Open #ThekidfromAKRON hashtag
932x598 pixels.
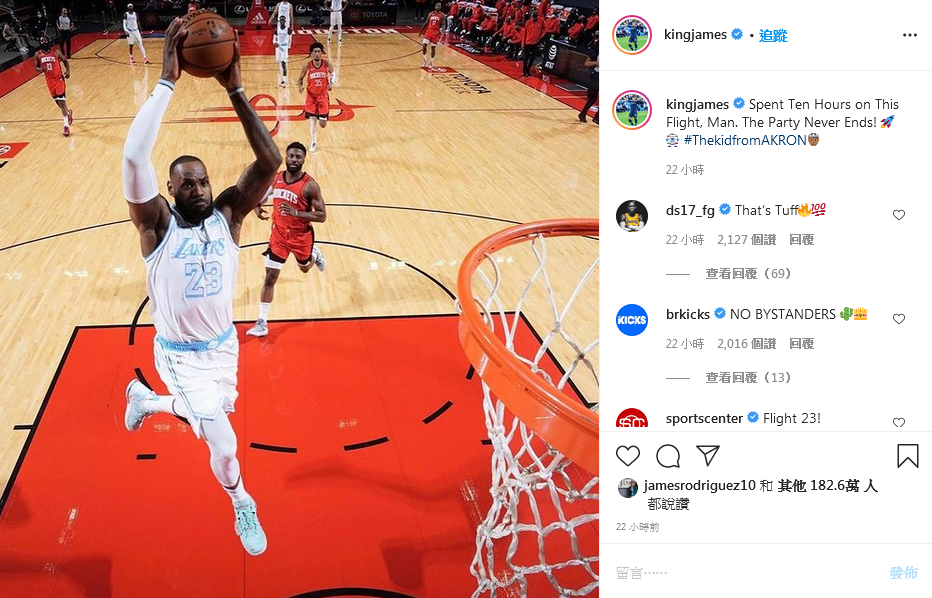coord(745,141)
